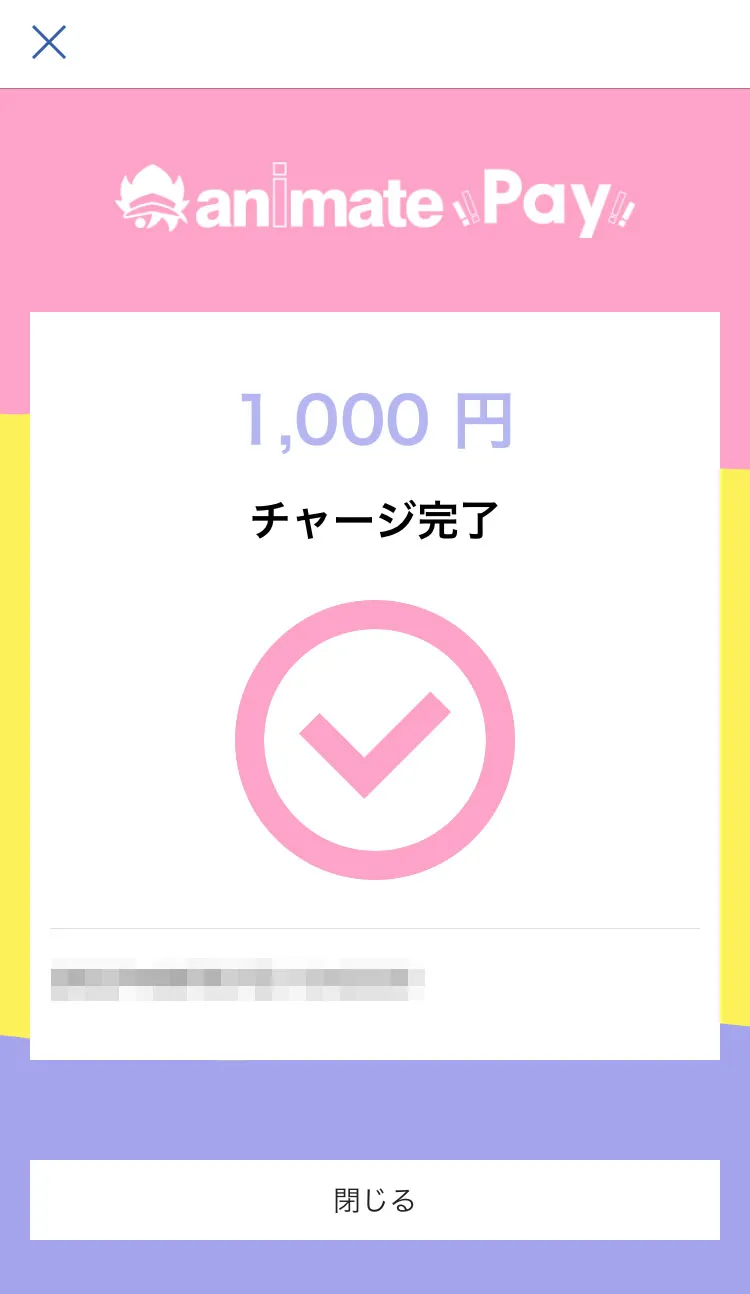Viewport: 750px width, 1294px height.
Task: Click the blue X icon at top left
Action: pyautogui.click(x=48, y=43)
